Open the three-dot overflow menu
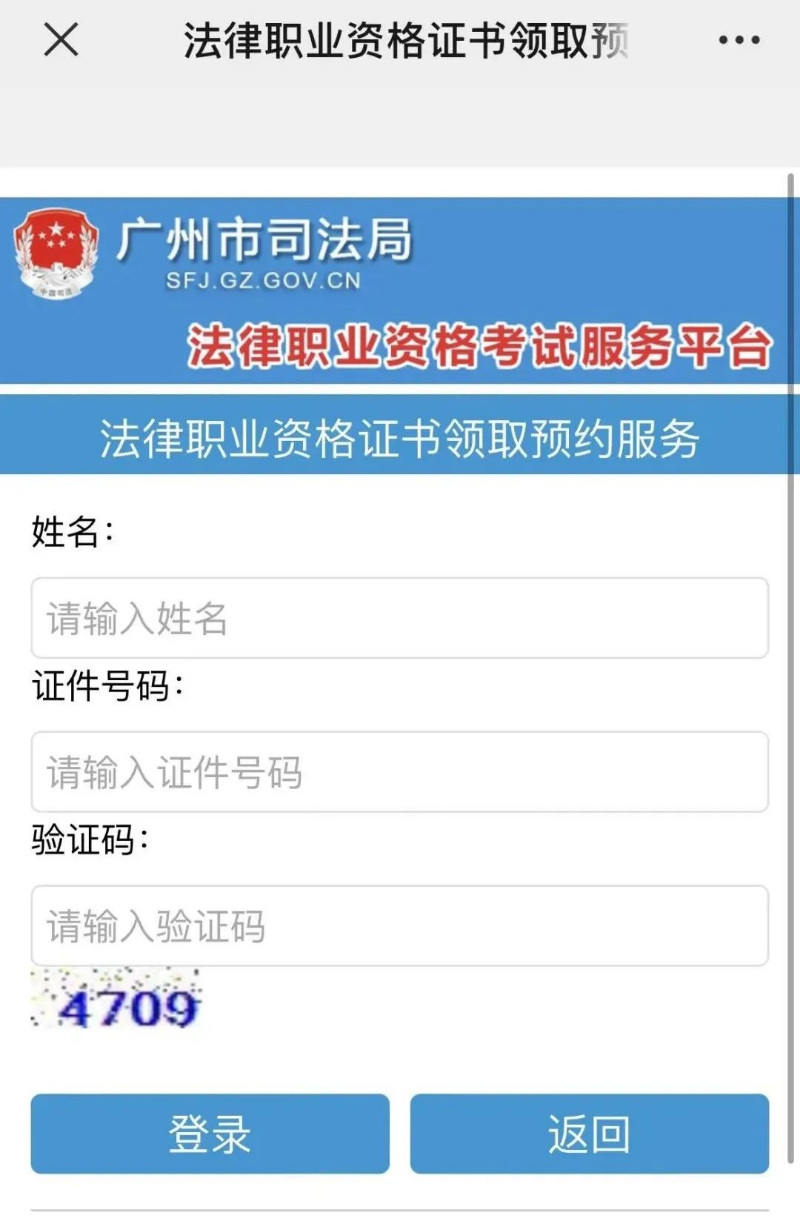Image resolution: width=800 pixels, height=1221 pixels. click(x=739, y=40)
